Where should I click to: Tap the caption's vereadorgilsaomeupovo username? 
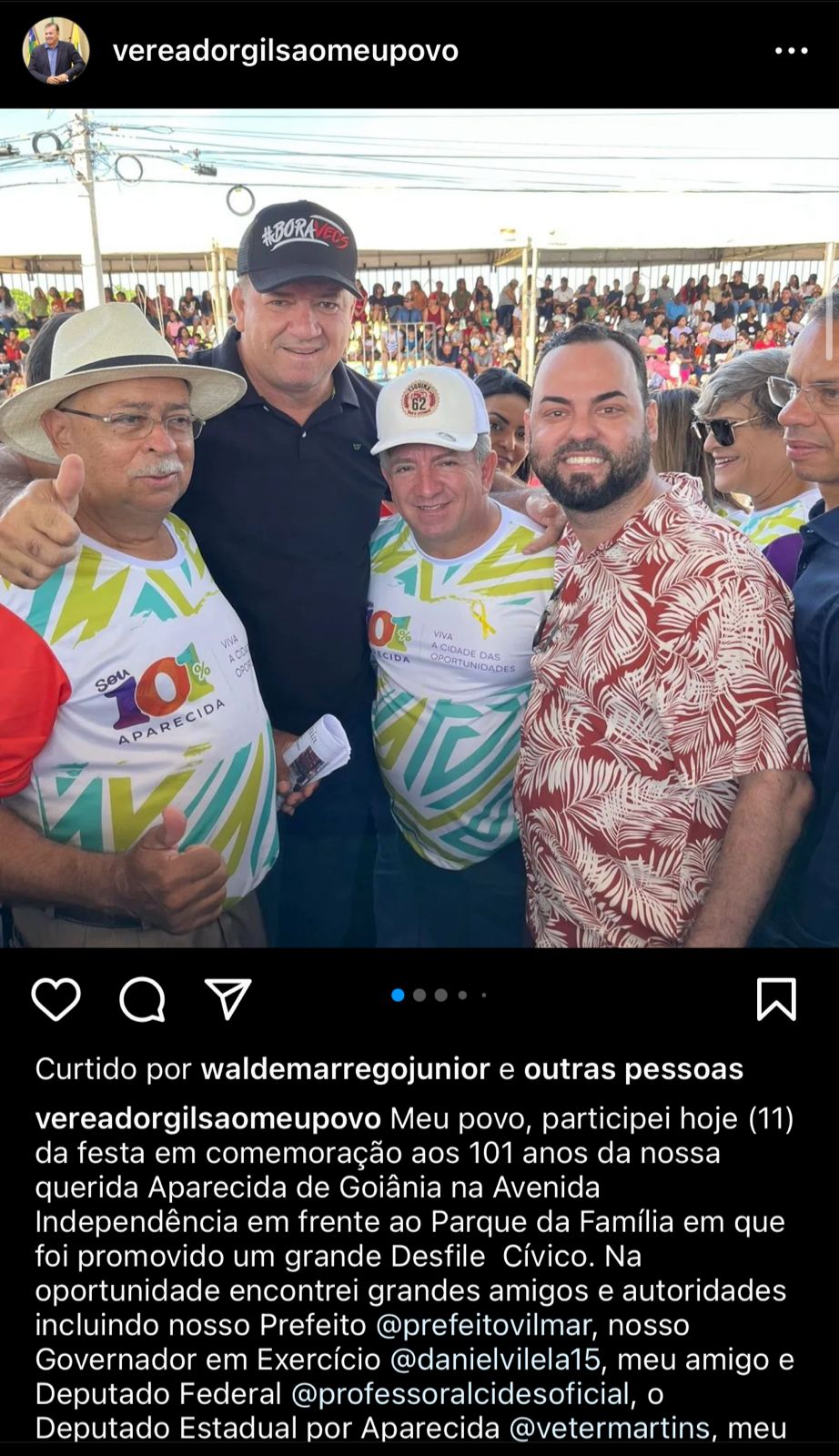click(207, 1118)
